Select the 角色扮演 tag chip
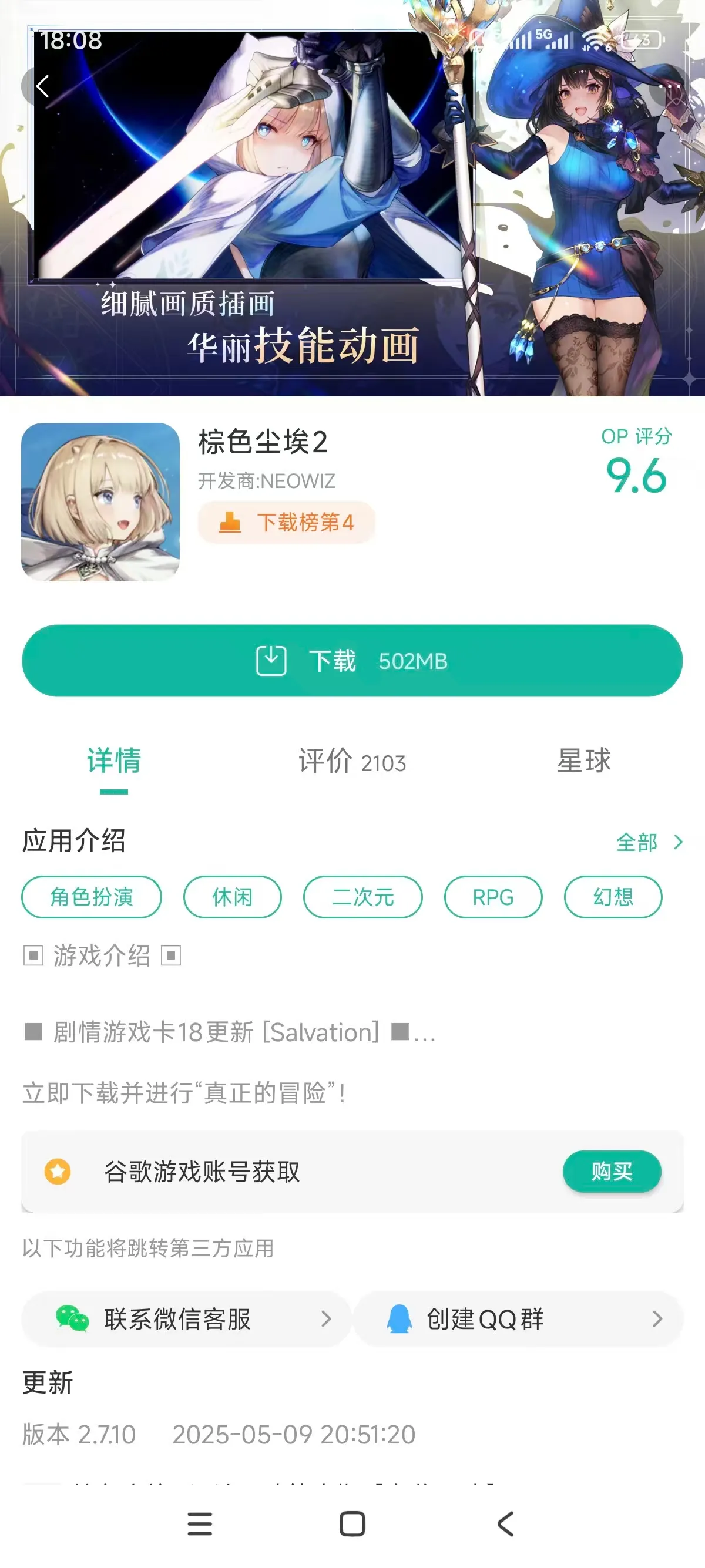The image size is (705, 1568). point(91,897)
